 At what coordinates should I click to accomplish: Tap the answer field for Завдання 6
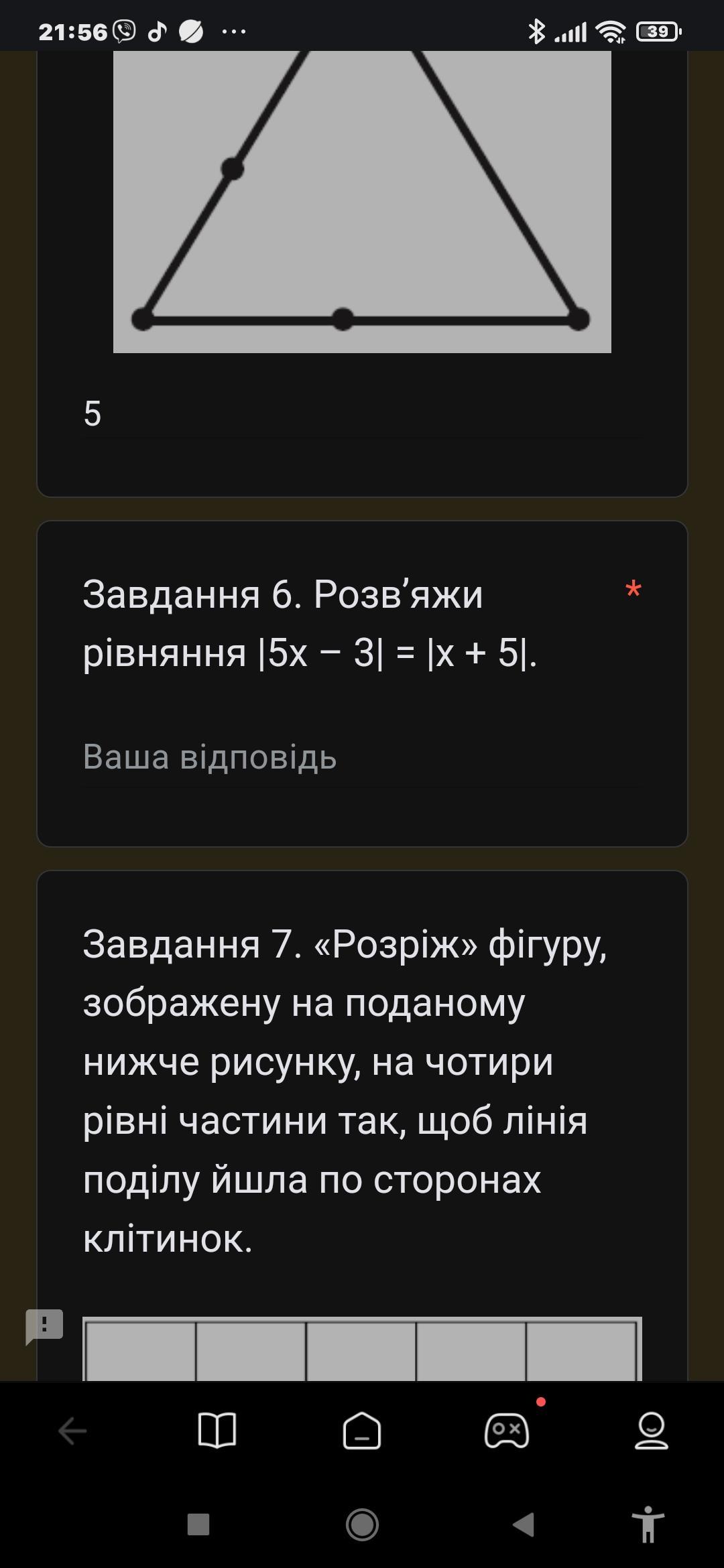pyautogui.click(x=362, y=757)
